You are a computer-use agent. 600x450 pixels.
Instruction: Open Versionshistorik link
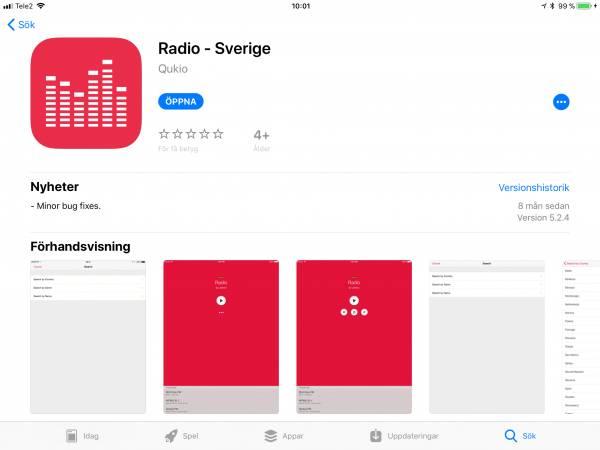[533, 187]
